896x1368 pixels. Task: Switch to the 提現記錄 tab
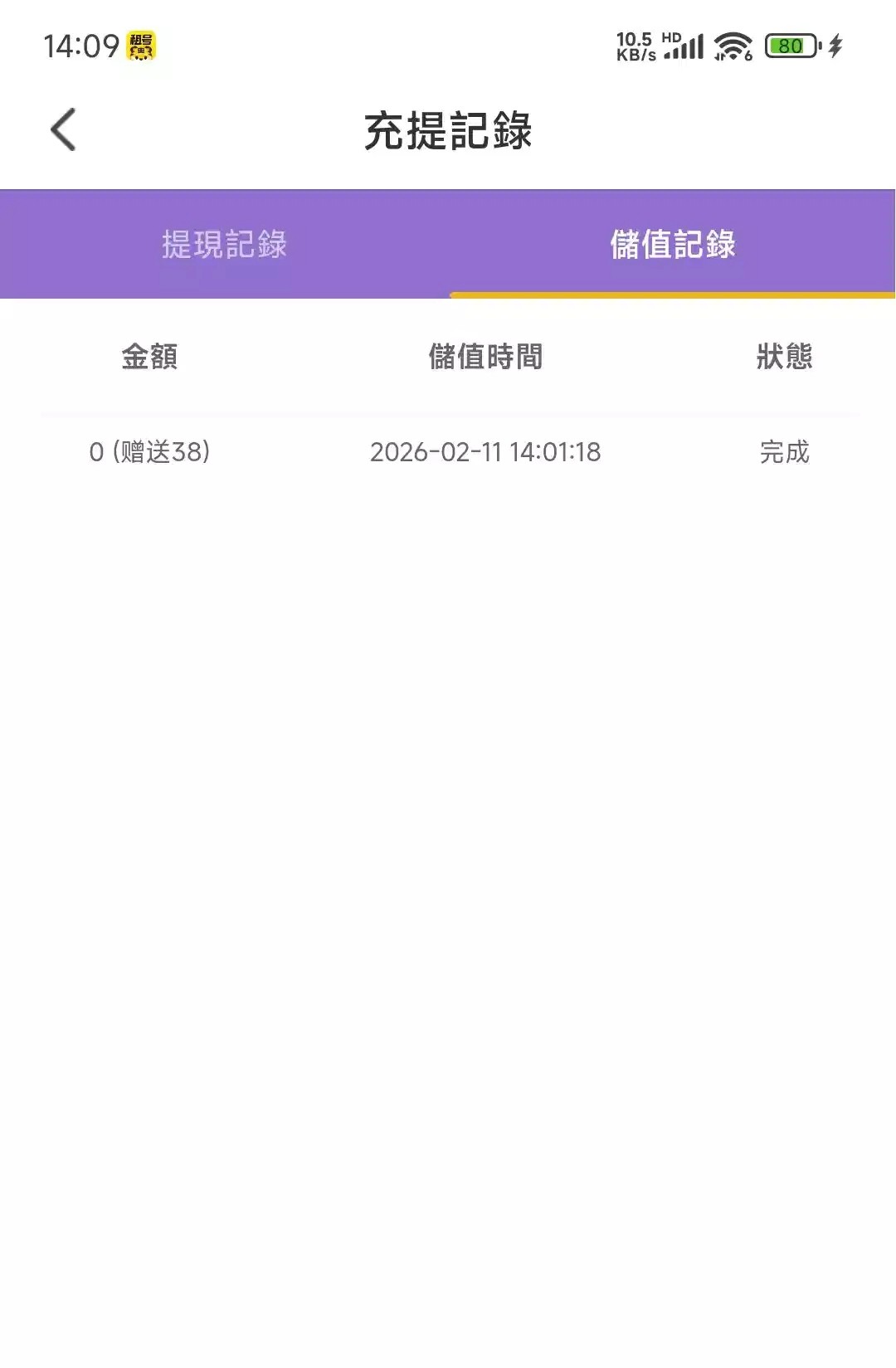tap(224, 245)
